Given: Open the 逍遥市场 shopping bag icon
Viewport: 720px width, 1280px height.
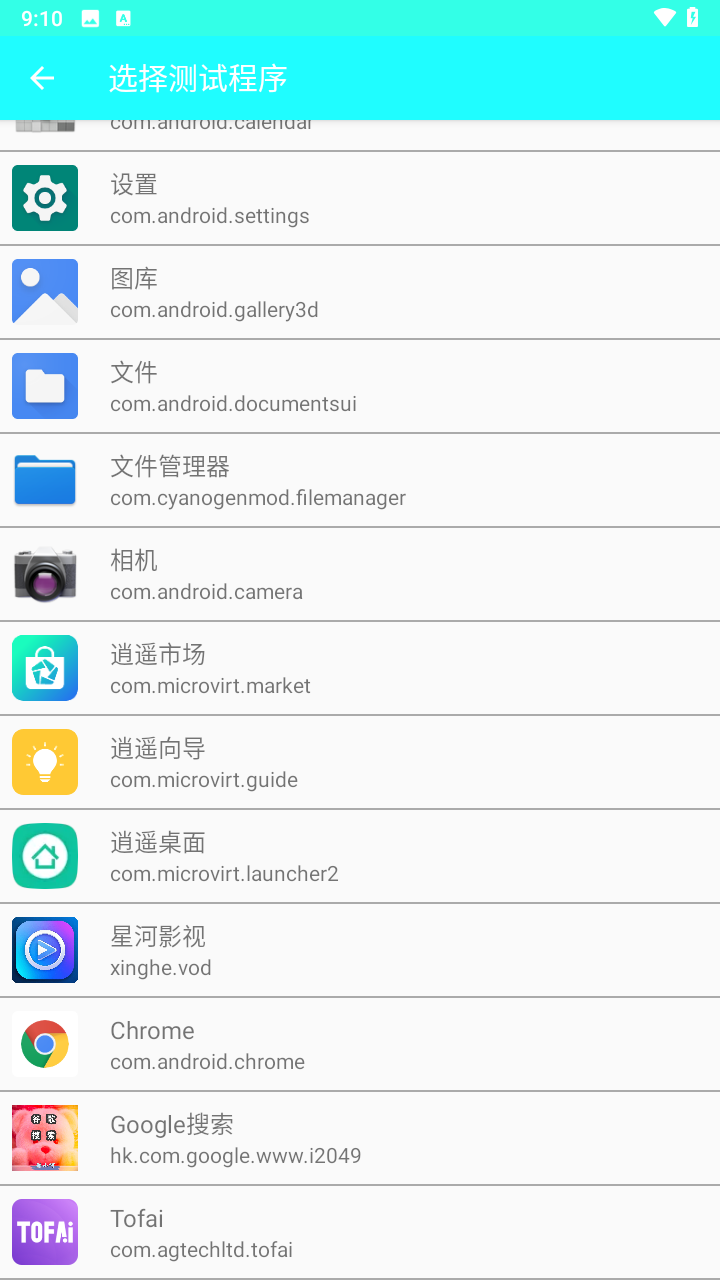Looking at the screenshot, I should 45,668.
